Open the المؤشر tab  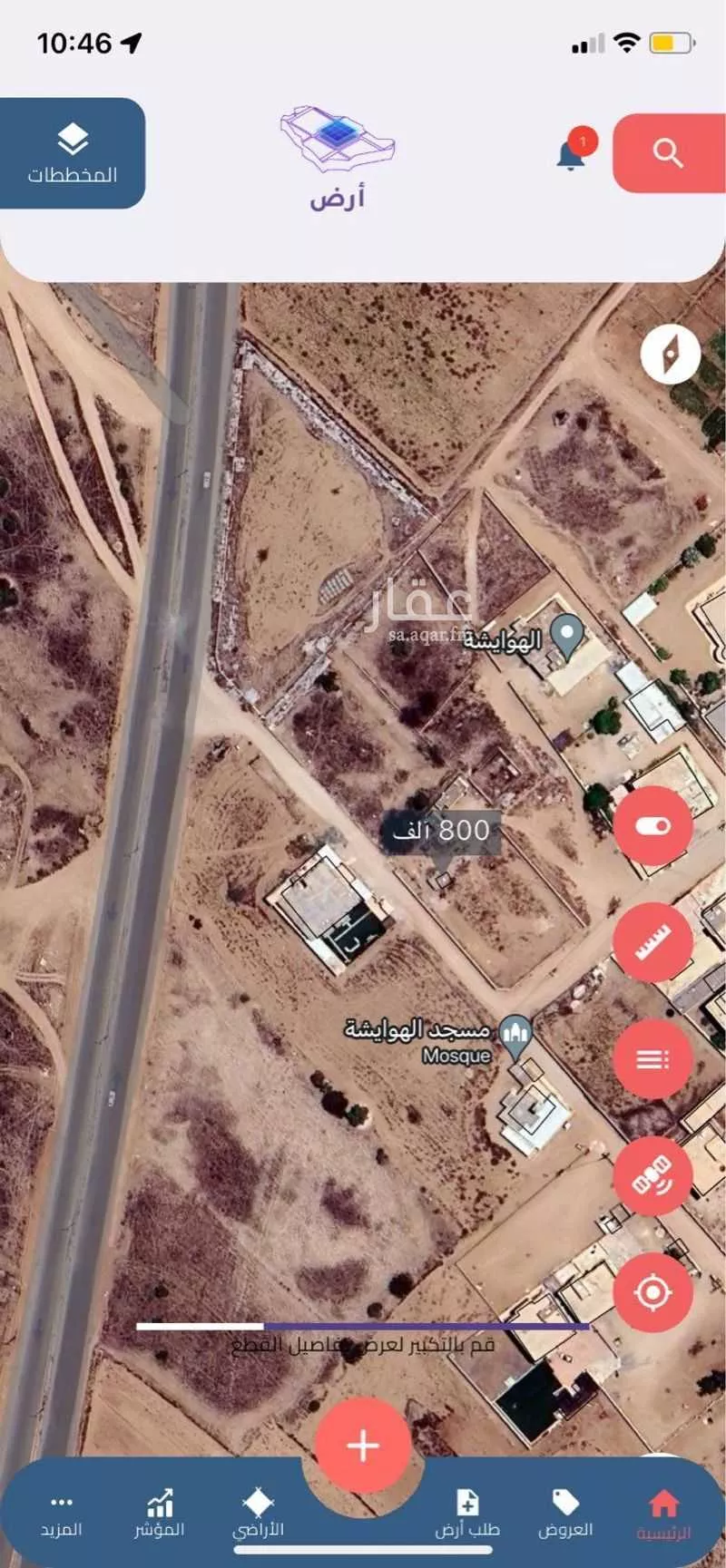[x=160, y=1514]
